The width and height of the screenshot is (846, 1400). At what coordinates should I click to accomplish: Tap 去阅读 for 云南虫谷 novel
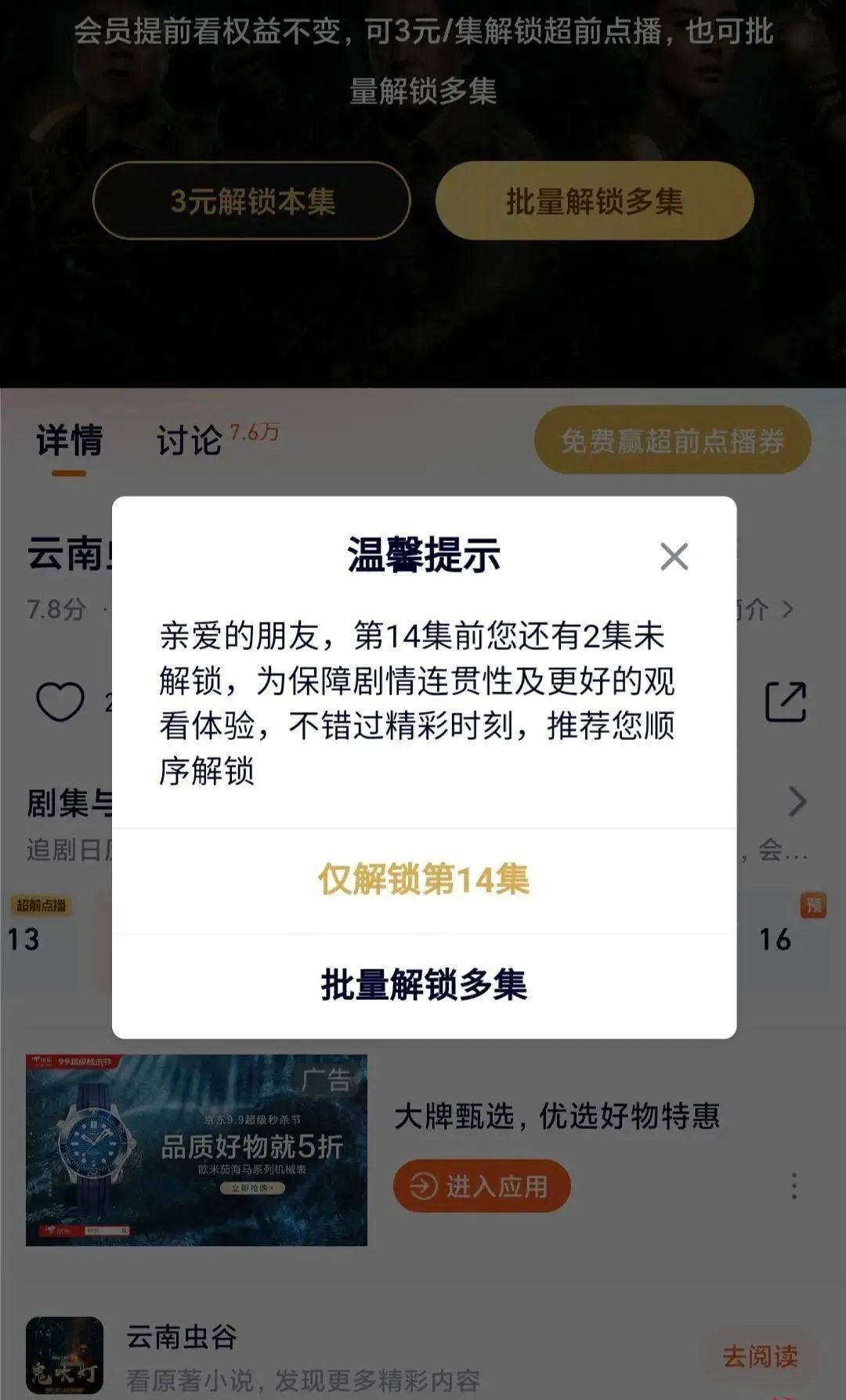pos(759,1356)
